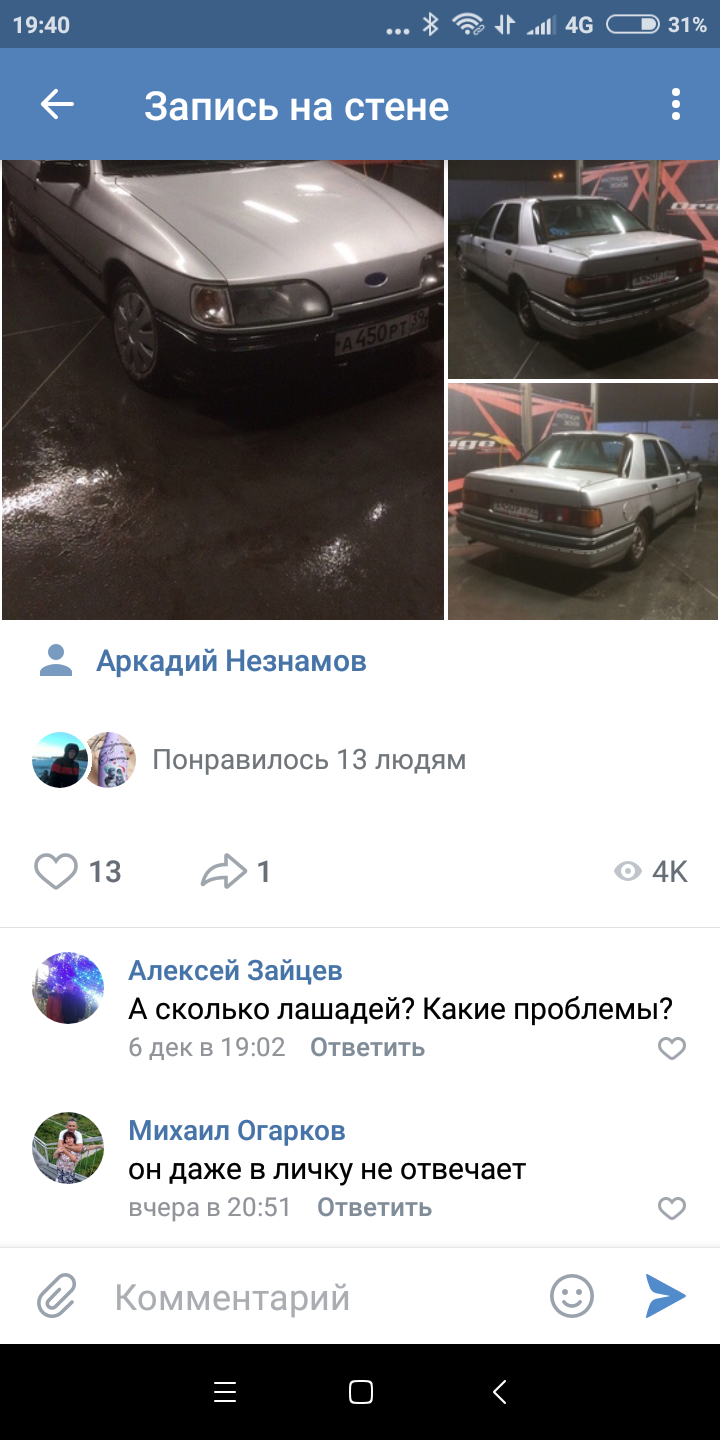This screenshot has width=720, height=1440.
Task: Open the three-dot overflow menu
Action: tap(676, 105)
